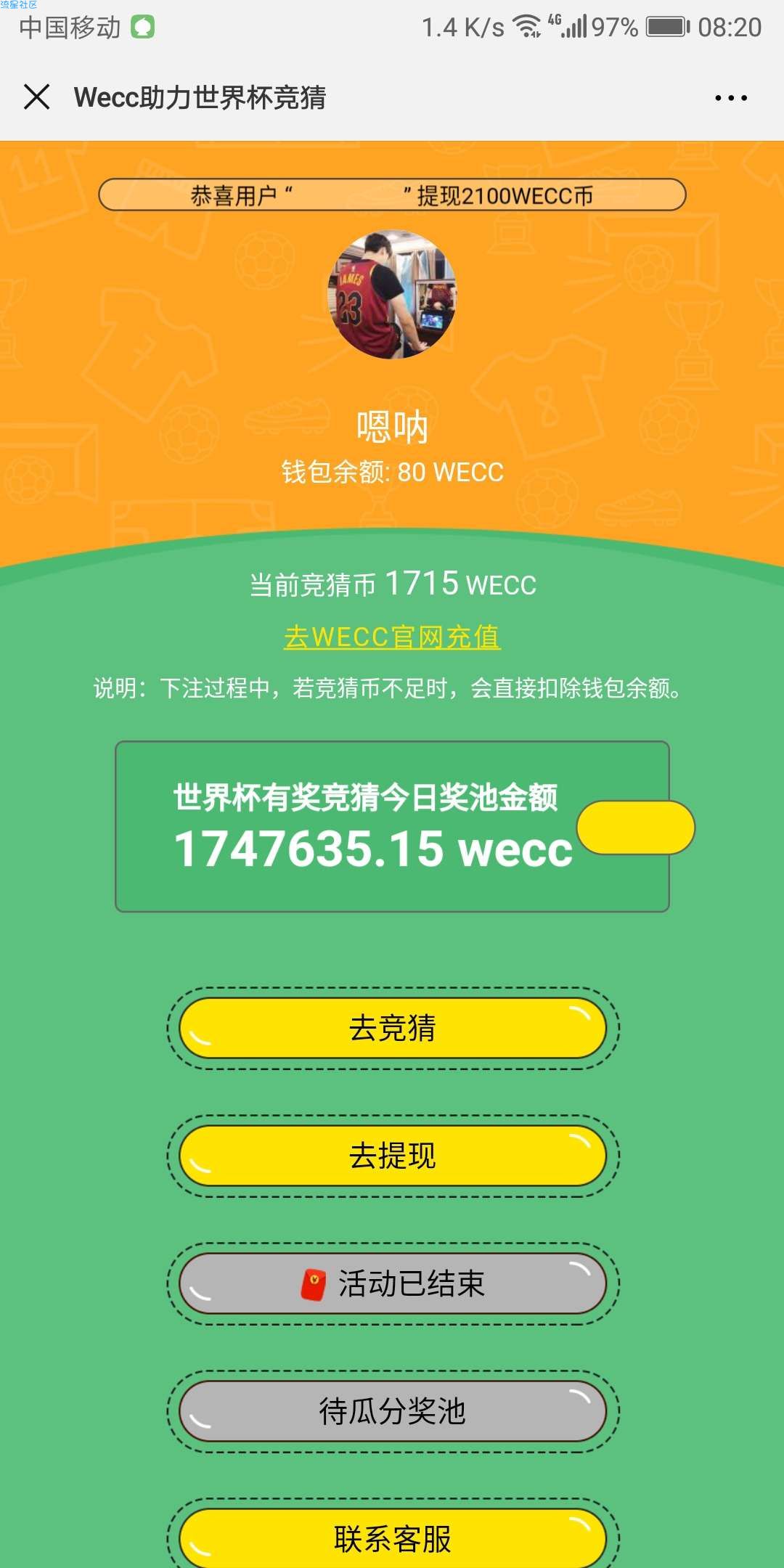
Task: Contact support via 联系客服
Action: point(393,1538)
